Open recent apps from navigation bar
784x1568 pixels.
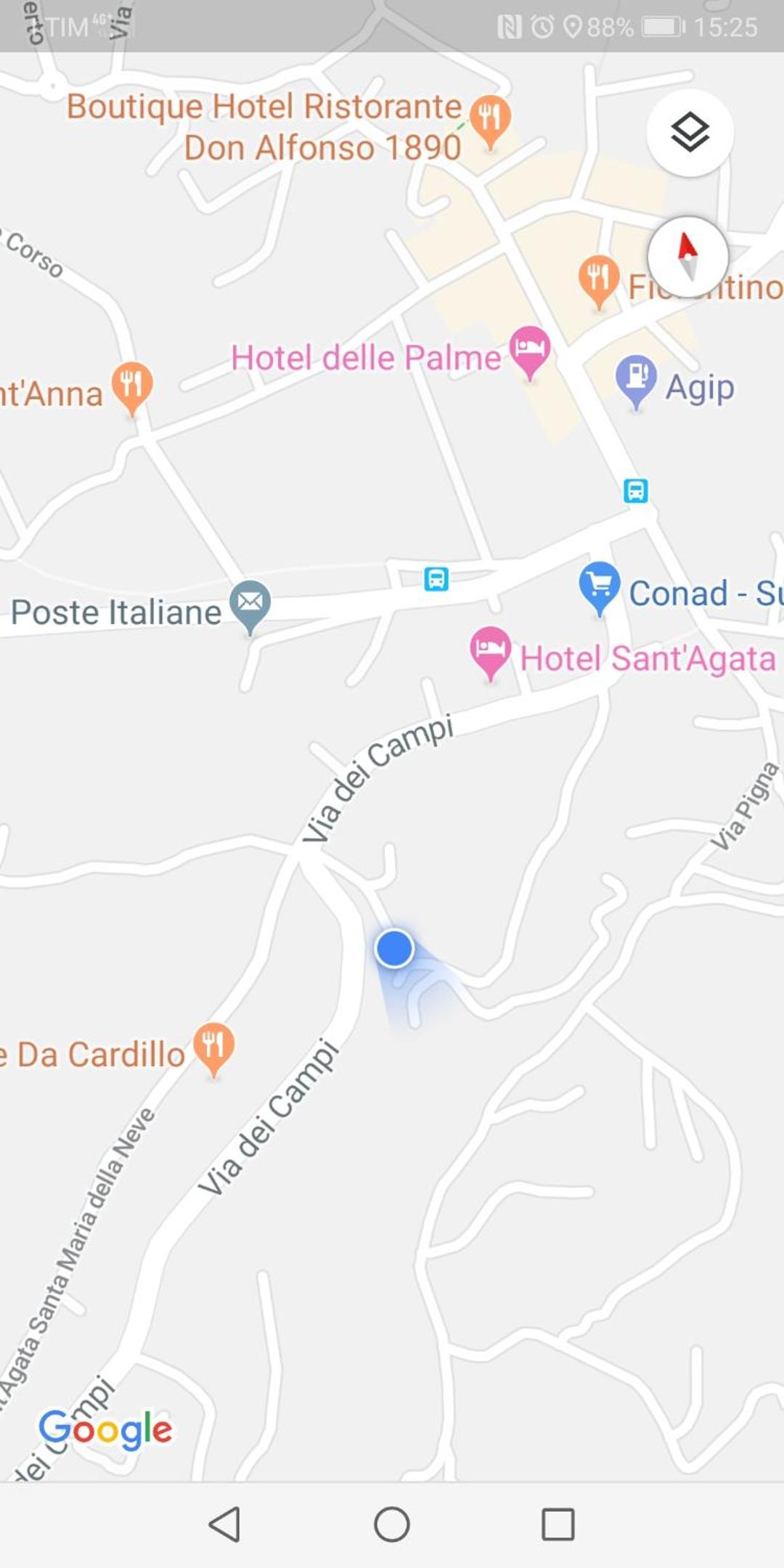point(558,1524)
